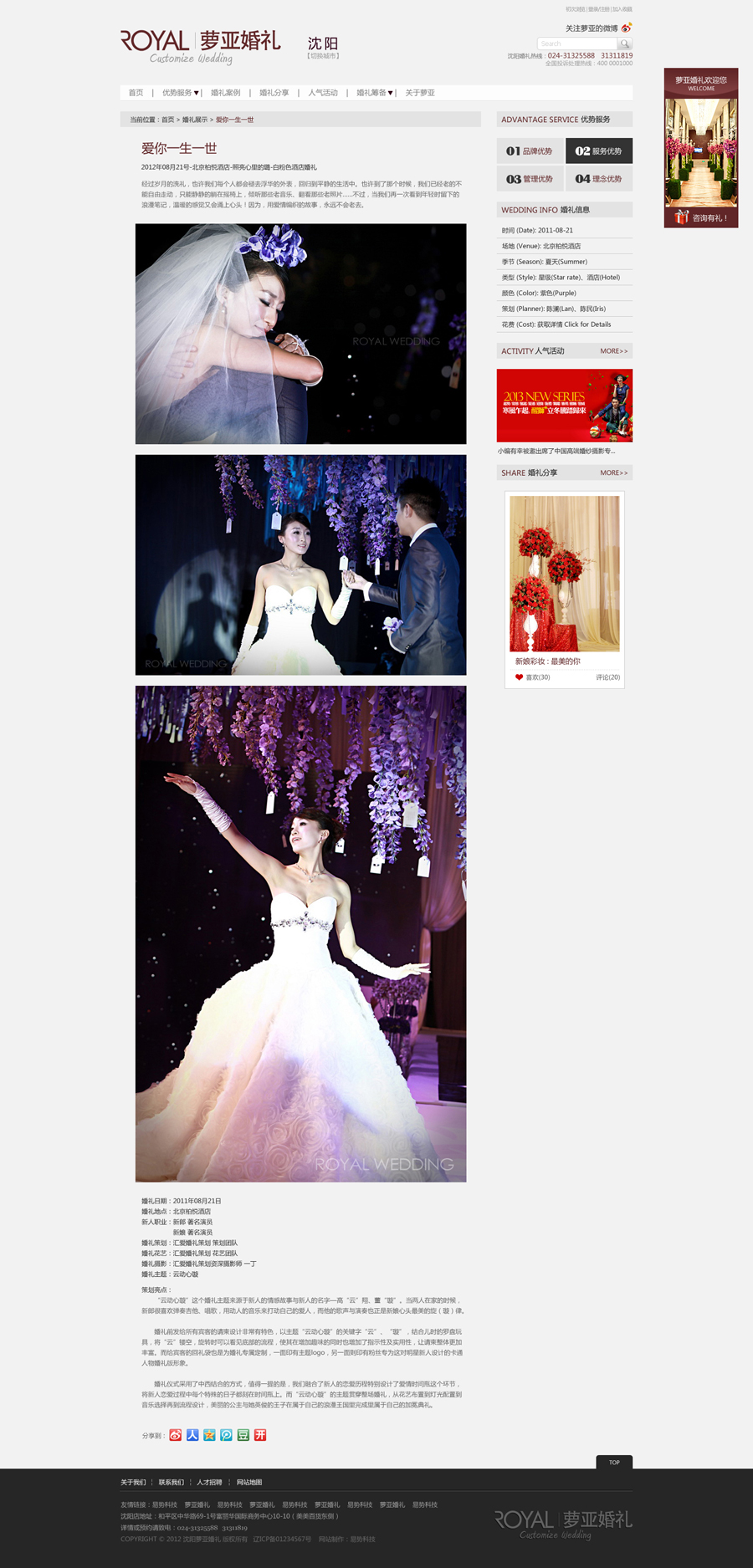Open 联系我们 in the footer
Screen dimensions: 753x1568
(171, 1482)
